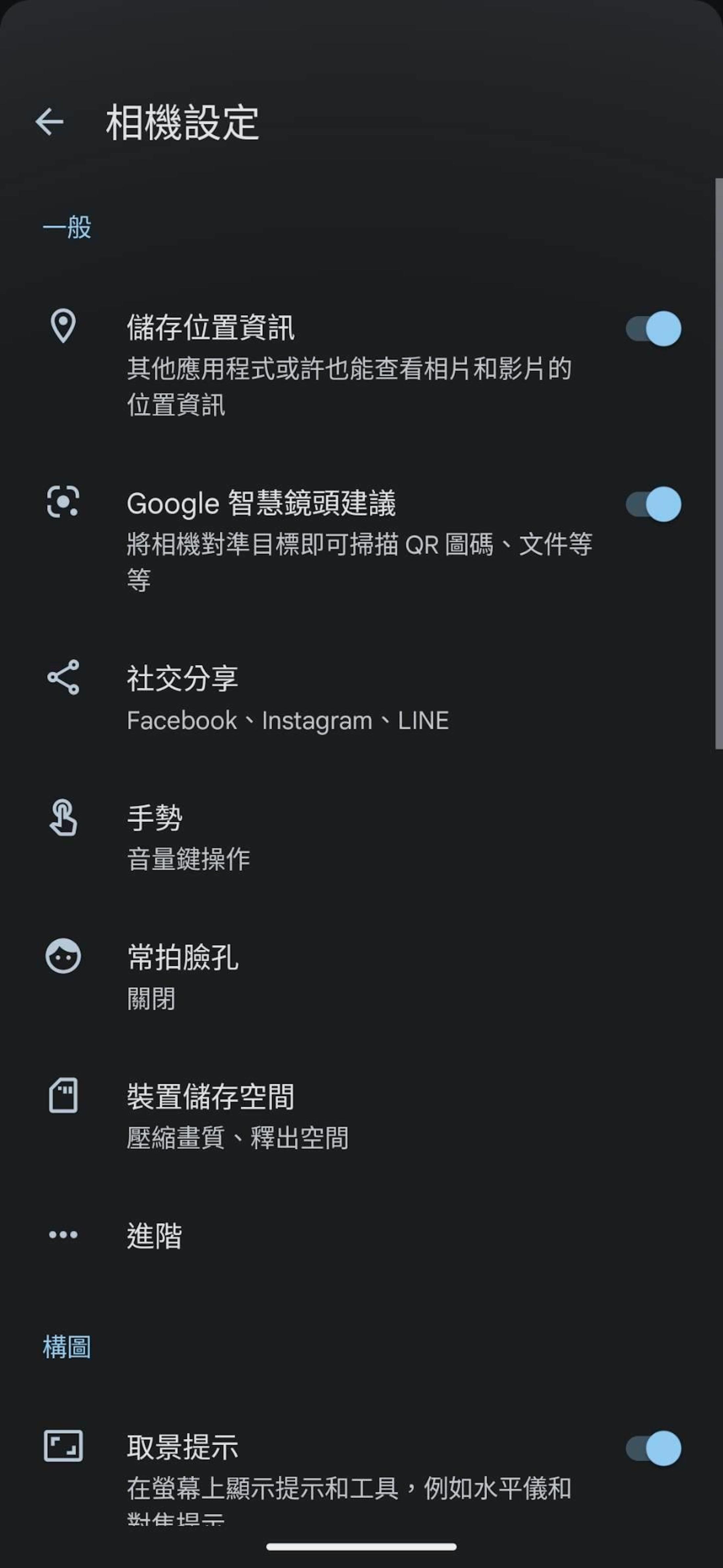Select the SD card icon beside 裝置儲存空間
The image size is (723, 1568).
pos(63,1099)
